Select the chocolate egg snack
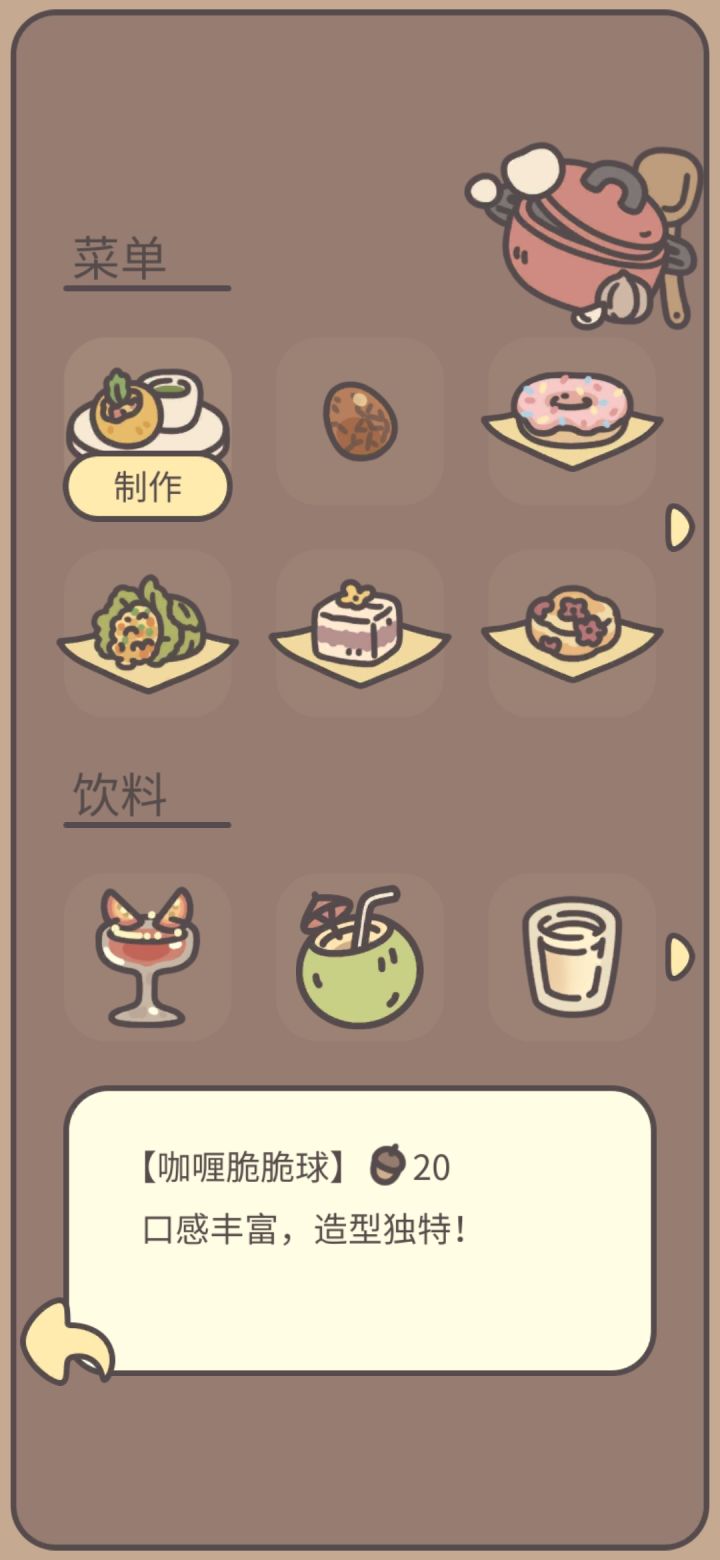 [360, 422]
